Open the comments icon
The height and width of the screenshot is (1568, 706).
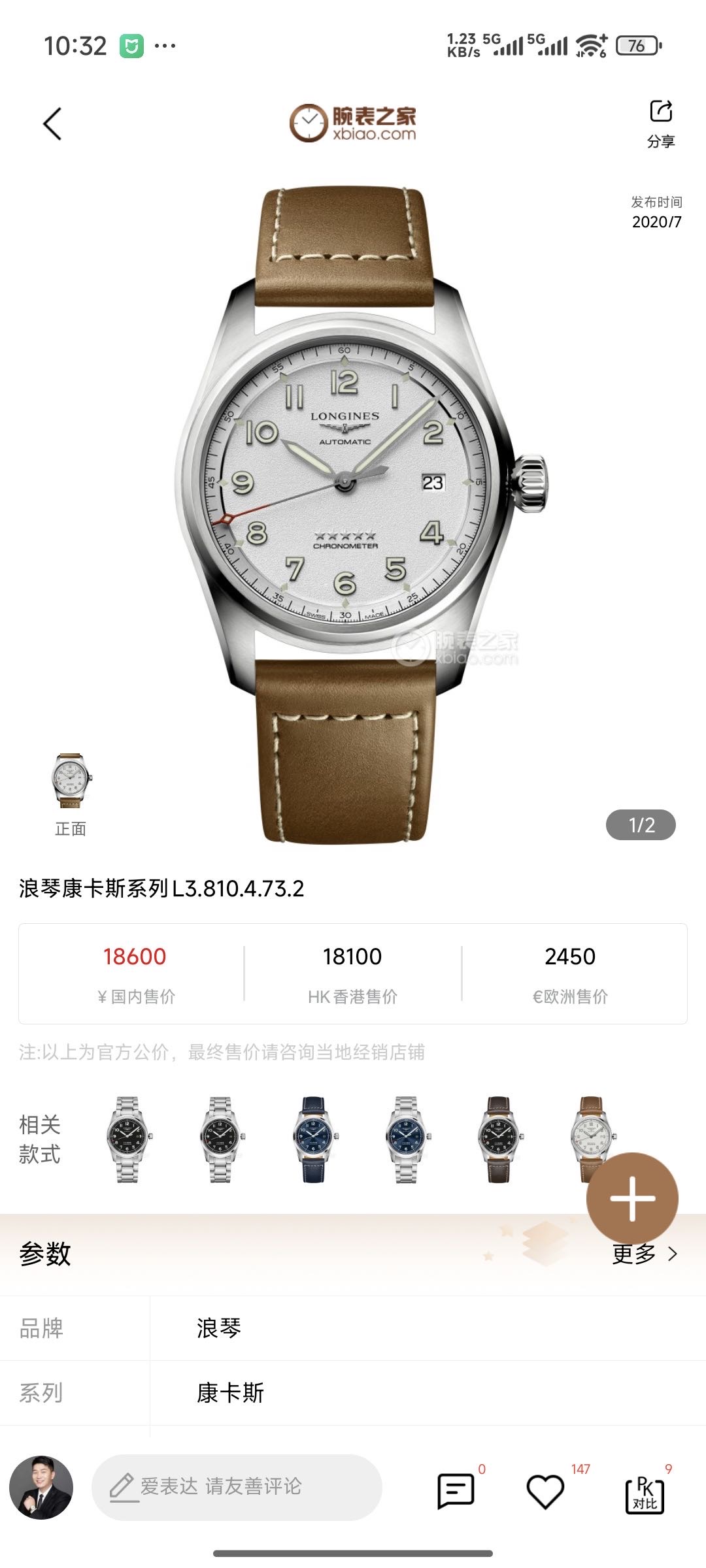click(455, 1491)
